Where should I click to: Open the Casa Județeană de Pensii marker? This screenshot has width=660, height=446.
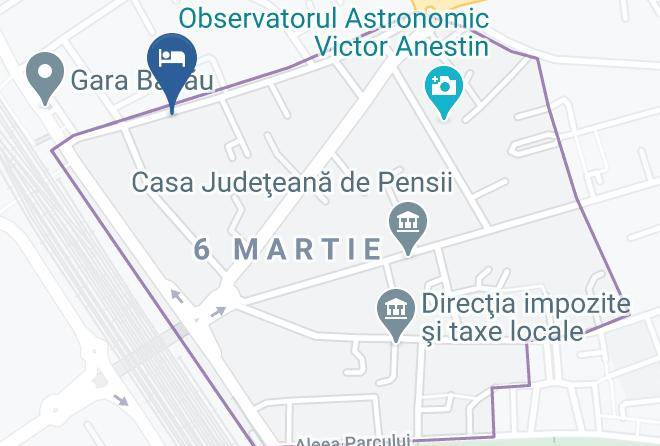point(408,224)
